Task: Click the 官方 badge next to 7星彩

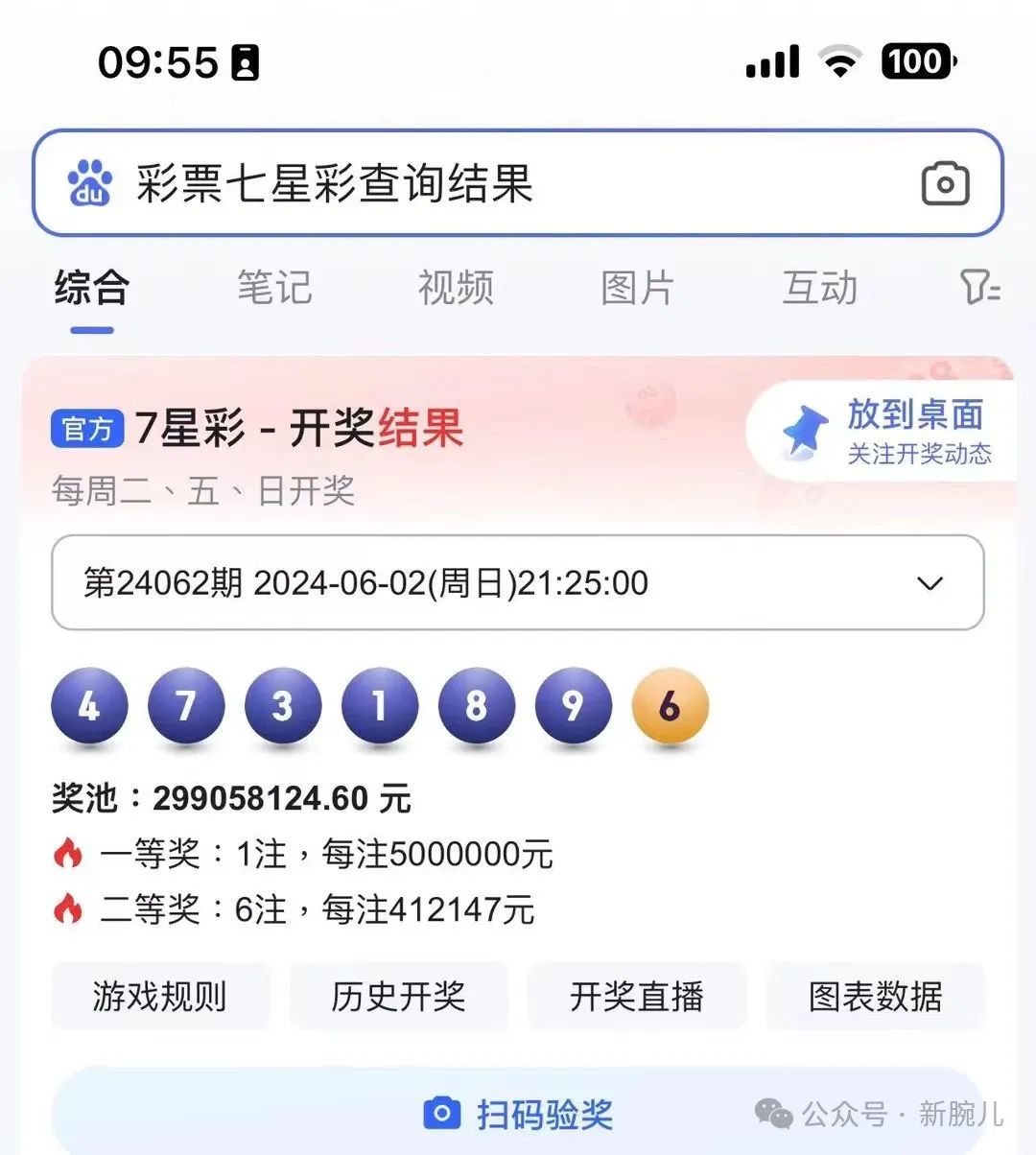Action: (87, 429)
